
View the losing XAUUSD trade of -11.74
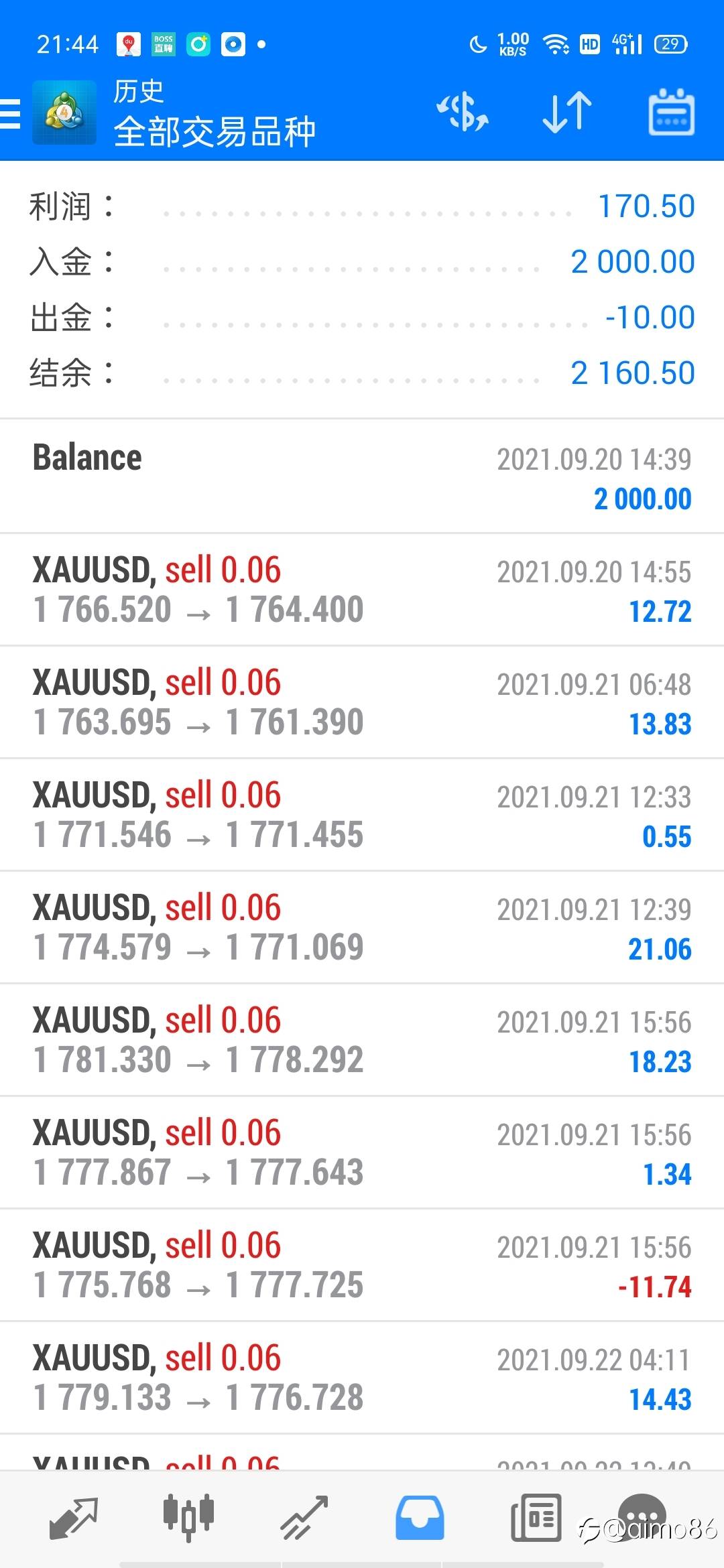click(362, 1265)
